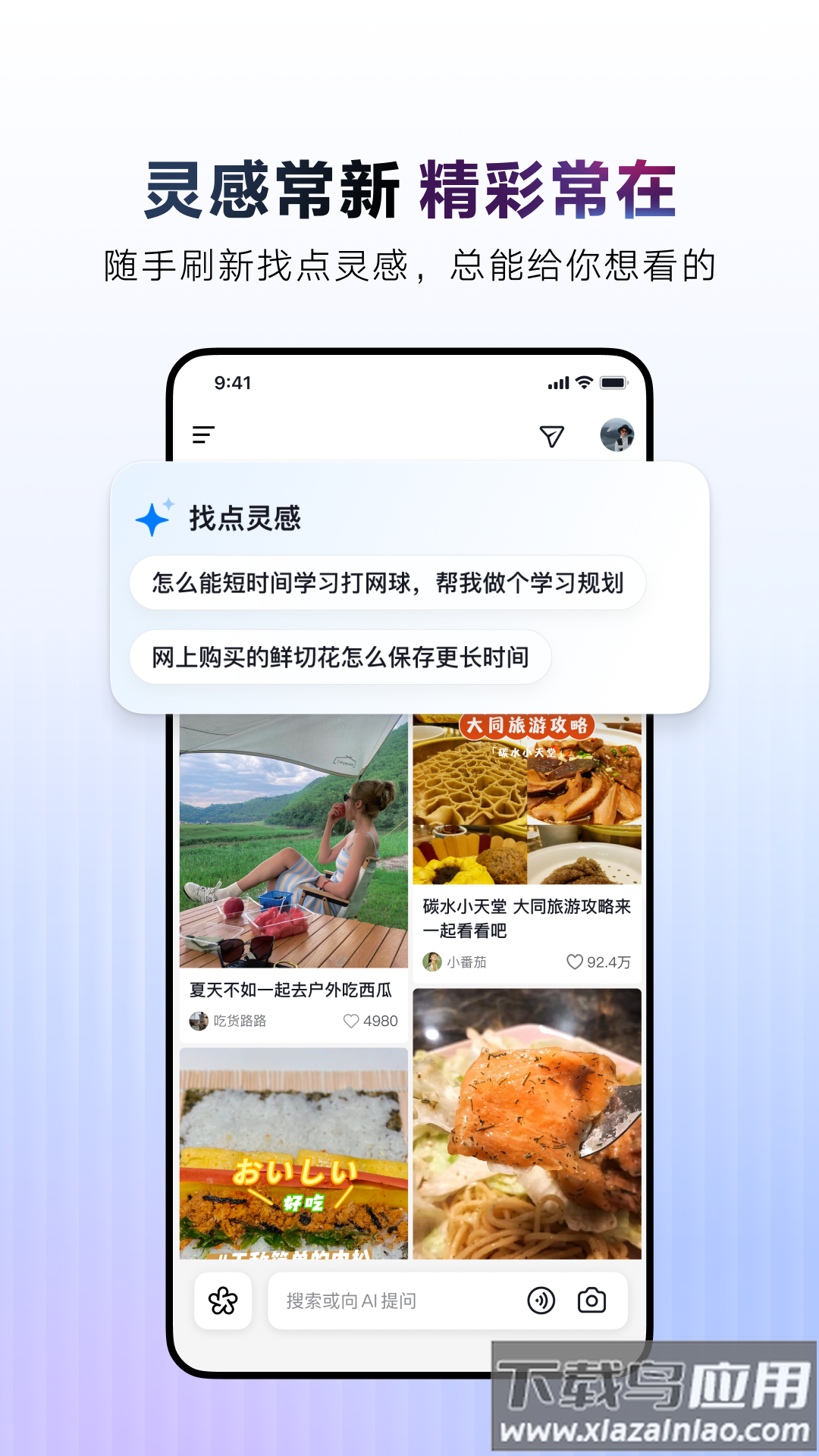View 吃货路路's profile avatar

(x=198, y=1021)
